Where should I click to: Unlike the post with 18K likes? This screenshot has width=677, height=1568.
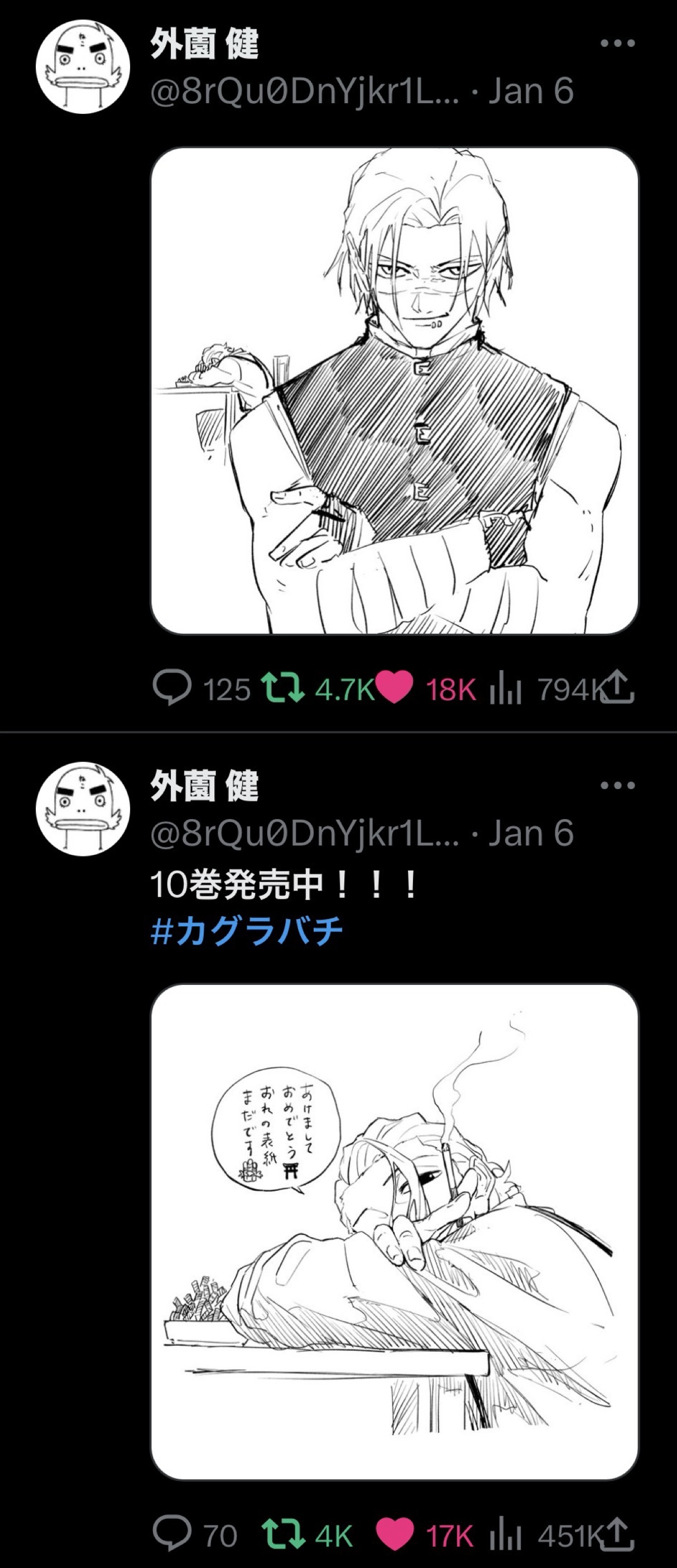click(x=395, y=688)
